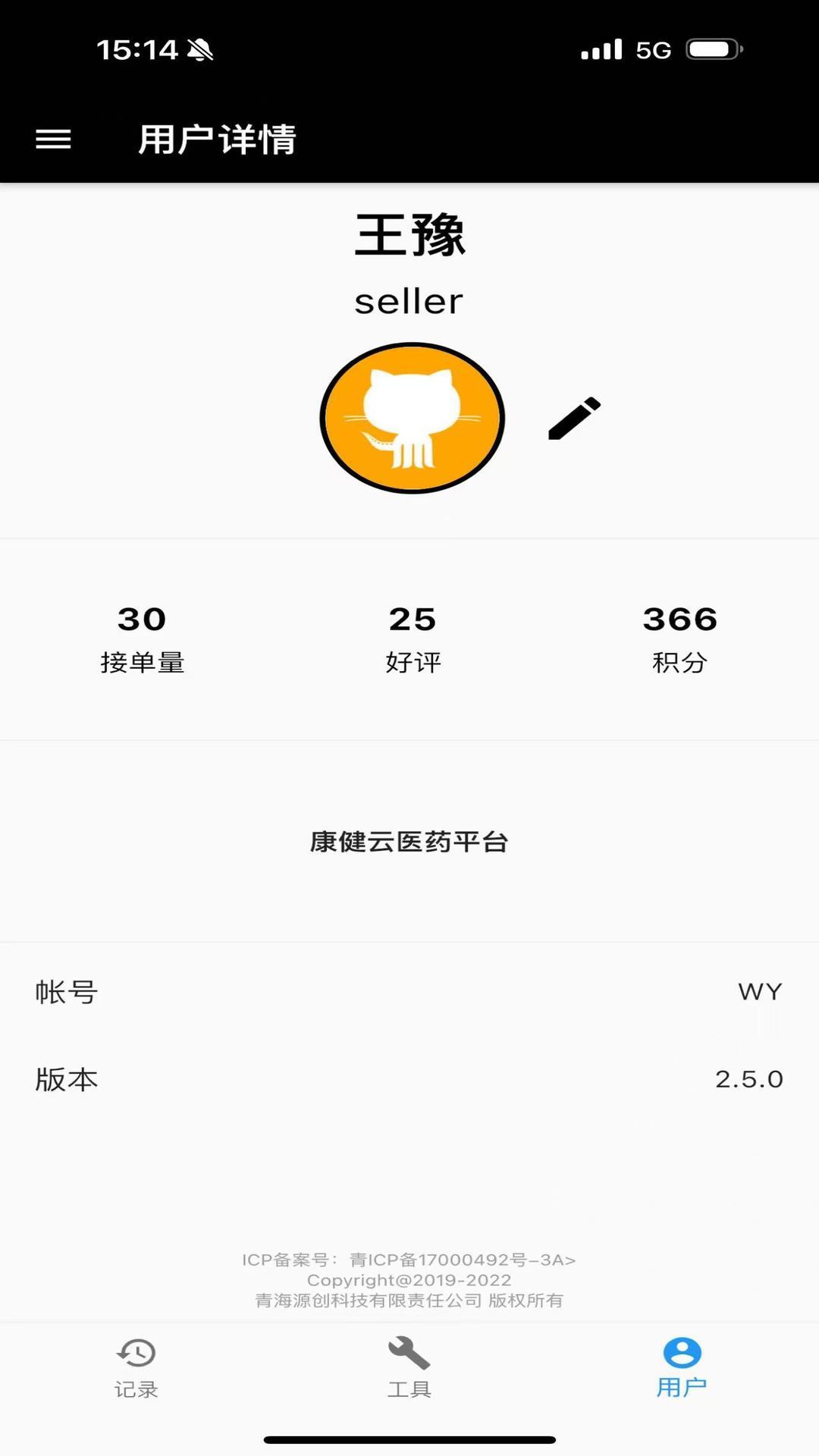
Task: Tap the seller role label
Action: (x=409, y=301)
